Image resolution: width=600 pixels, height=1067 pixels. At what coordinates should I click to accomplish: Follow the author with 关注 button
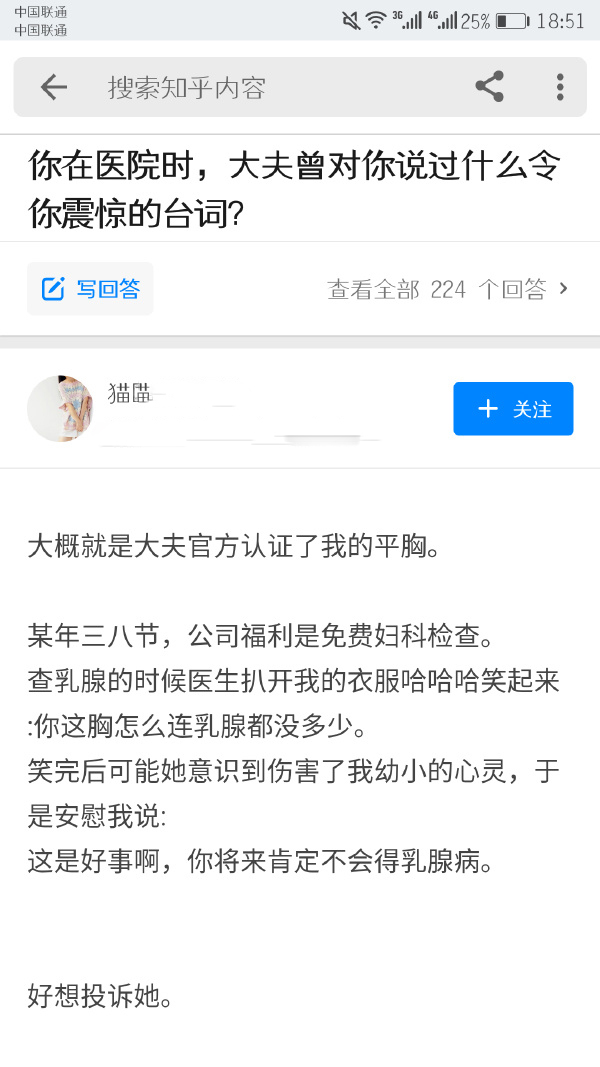click(513, 409)
